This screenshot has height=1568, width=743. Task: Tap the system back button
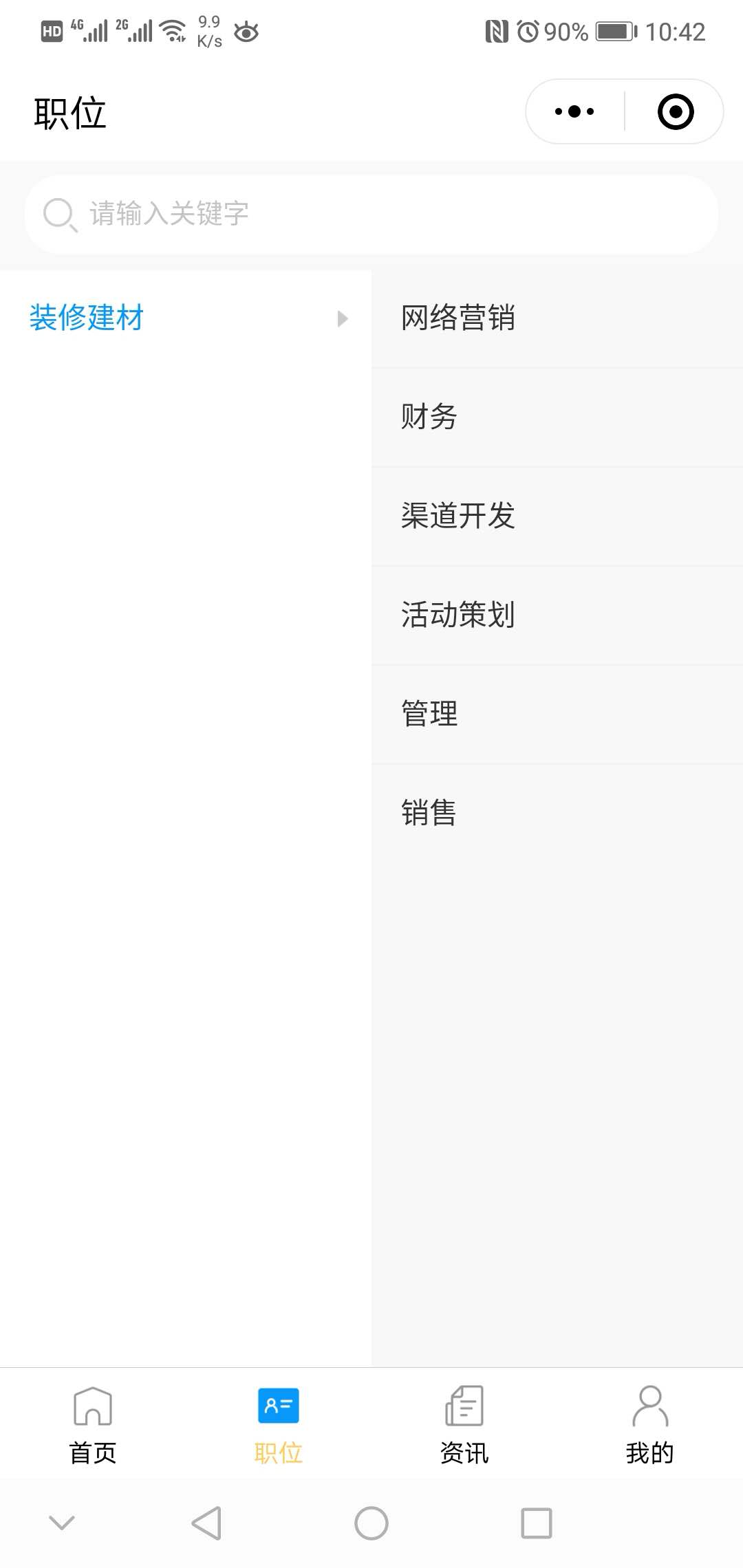(206, 1523)
